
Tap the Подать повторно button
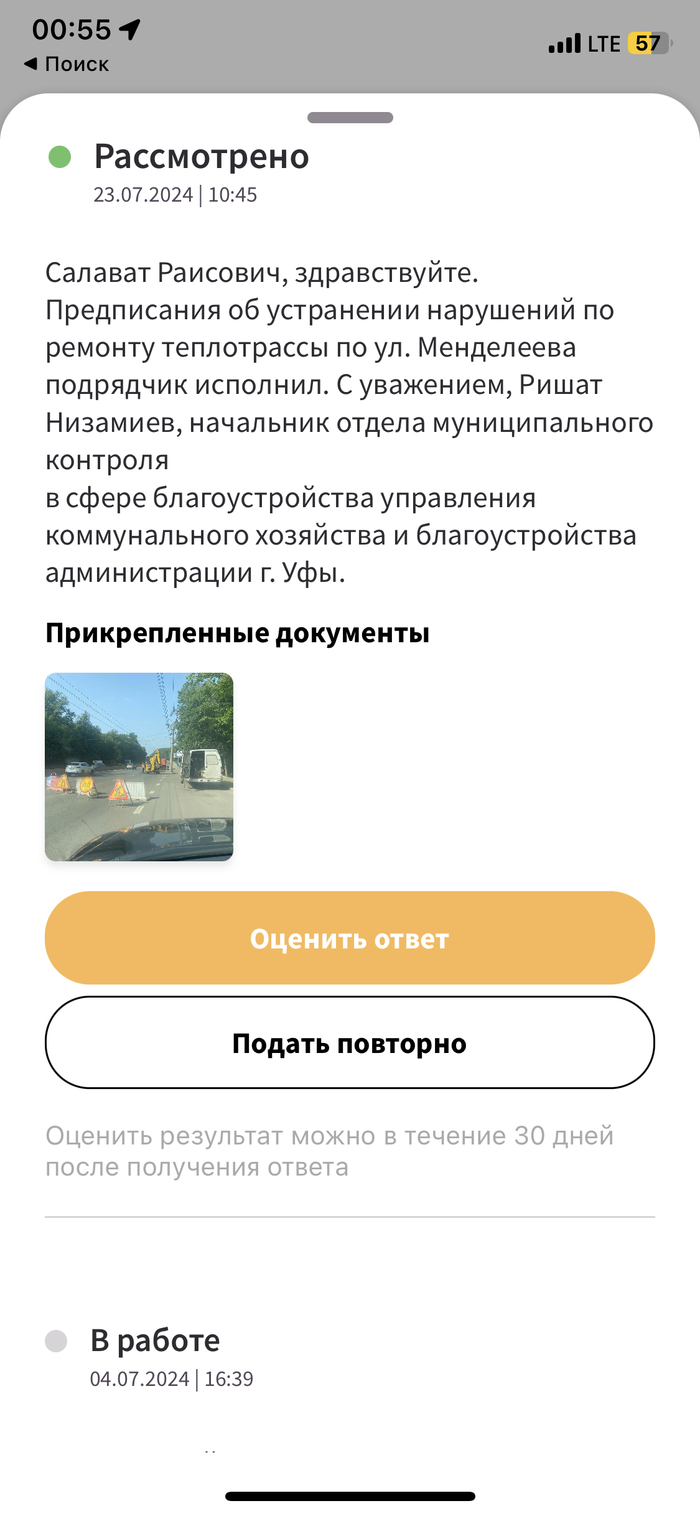349,1043
